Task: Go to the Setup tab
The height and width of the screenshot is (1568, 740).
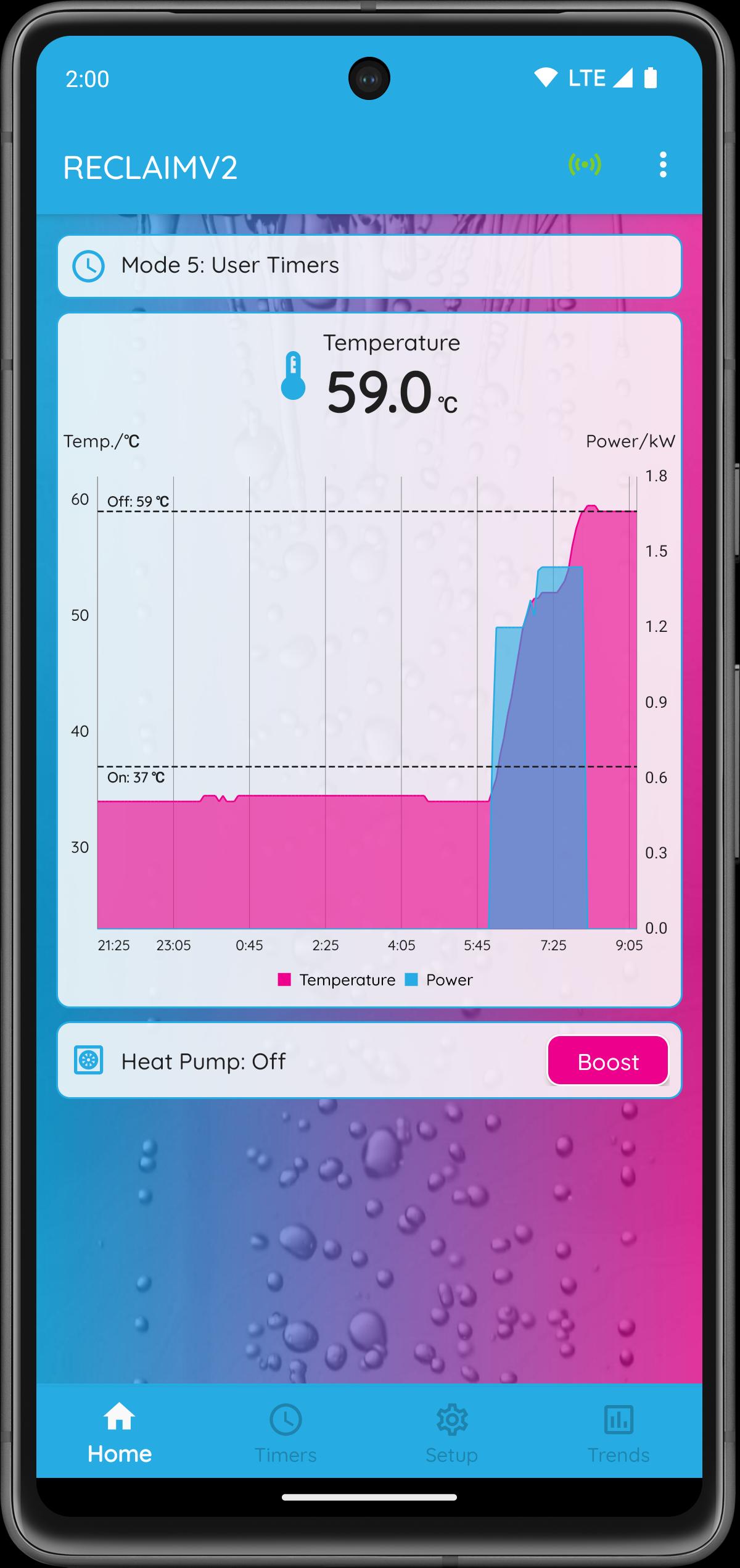Action: (x=452, y=1434)
